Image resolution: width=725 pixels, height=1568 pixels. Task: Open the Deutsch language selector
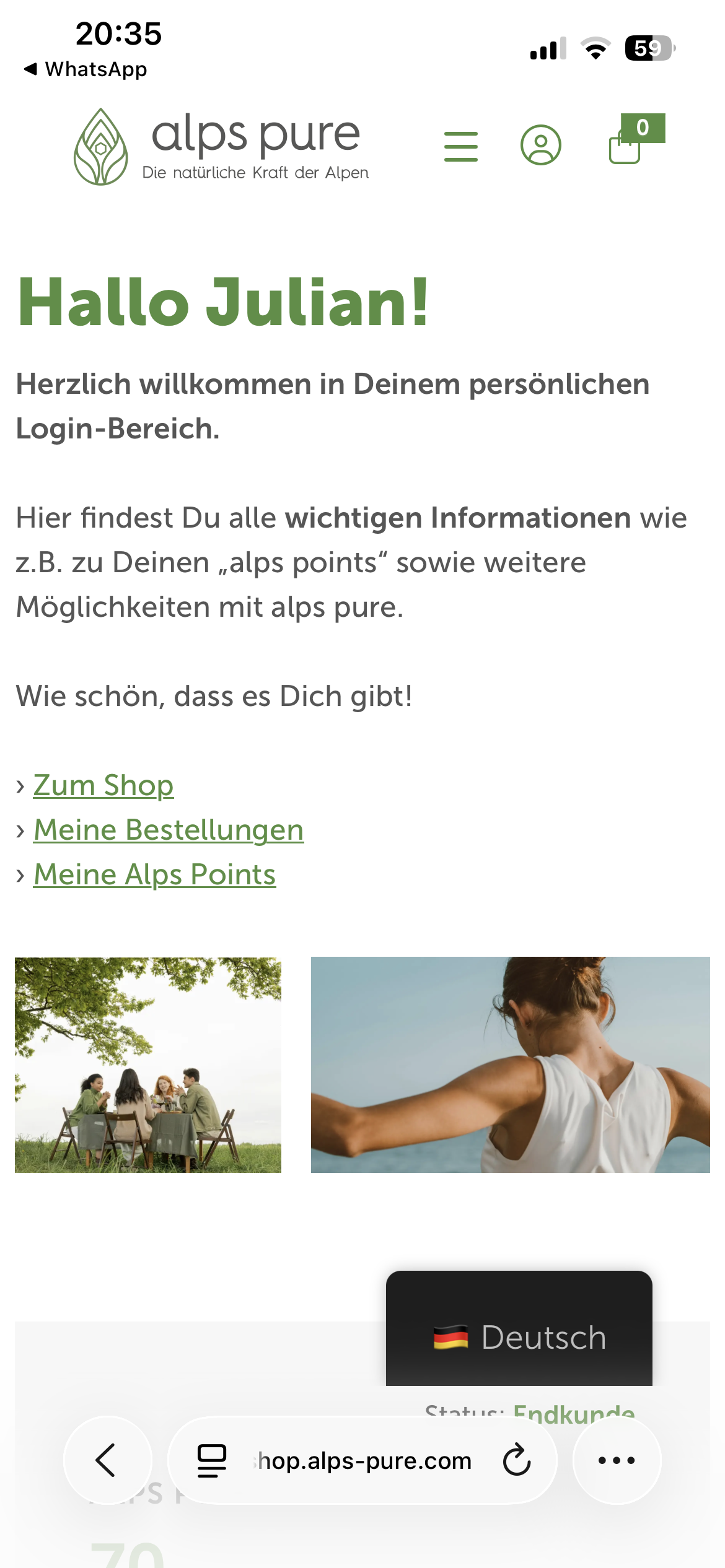pyautogui.click(x=519, y=1338)
